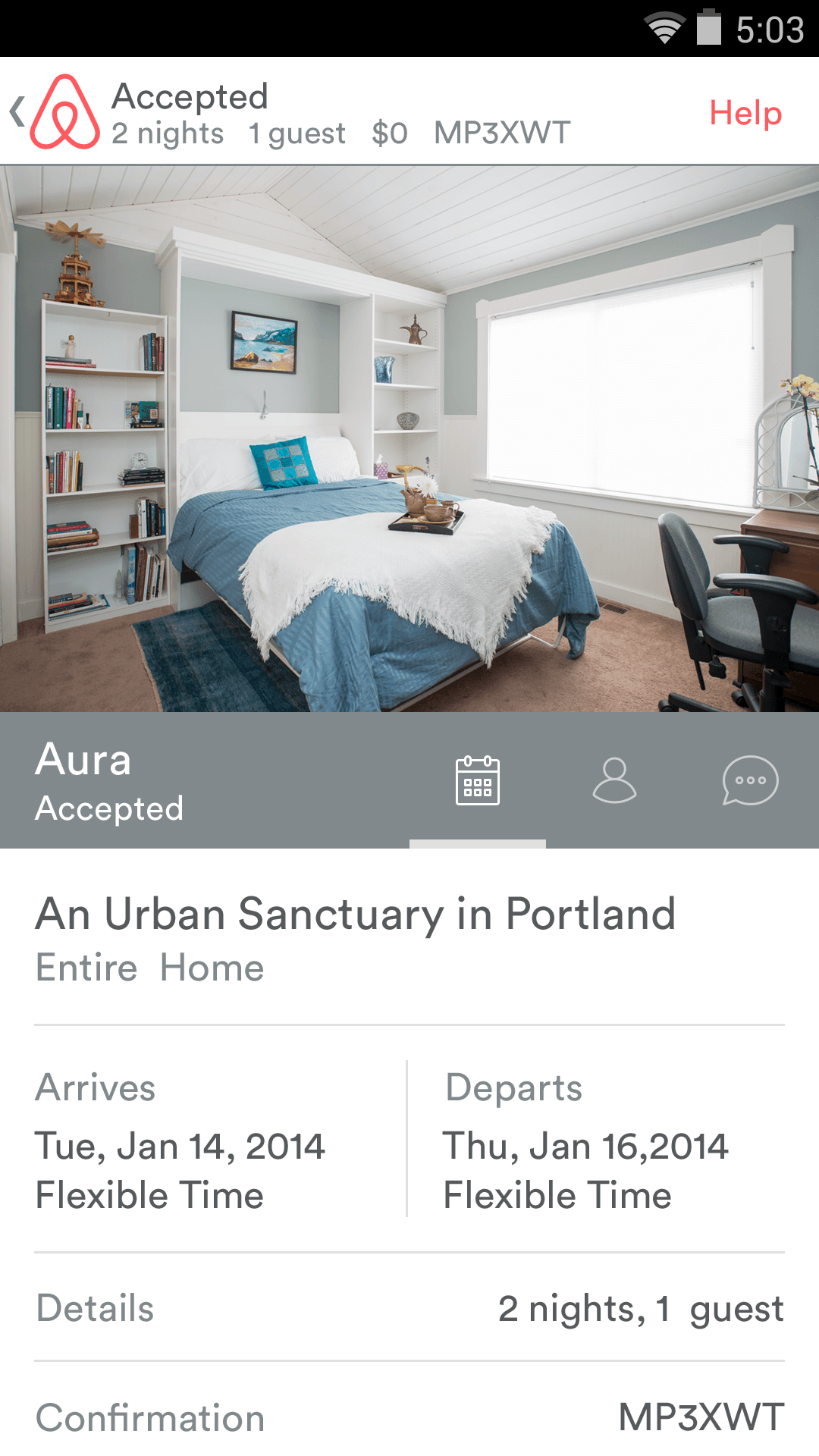Expand the Departs date Thu, Jan 16
This screenshot has height=1456, width=819.
coord(586,1146)
